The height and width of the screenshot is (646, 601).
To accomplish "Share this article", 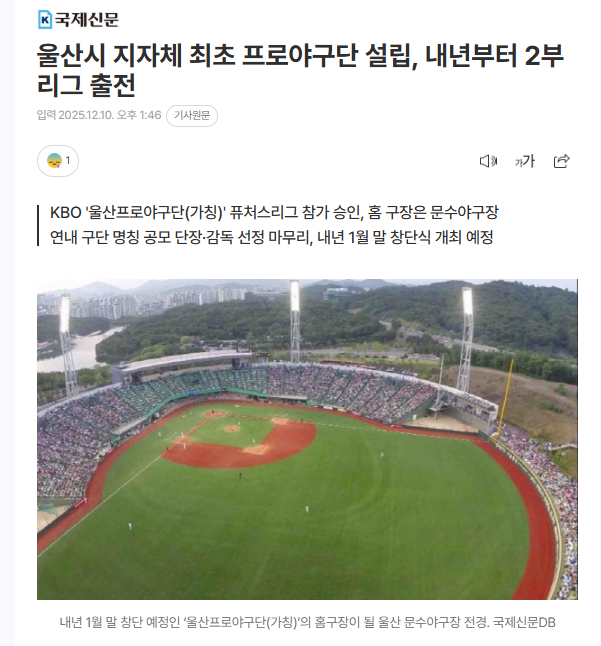I will [x=561, y=161].
